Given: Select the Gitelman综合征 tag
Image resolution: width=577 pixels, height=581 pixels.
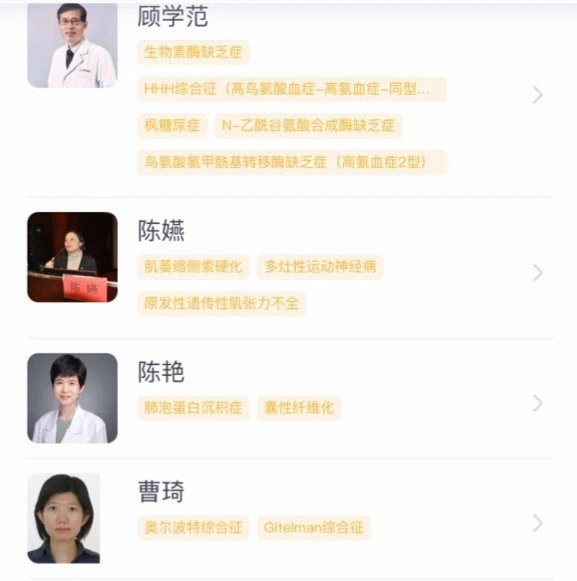Looking at the screenshot, I should [314, 528].
